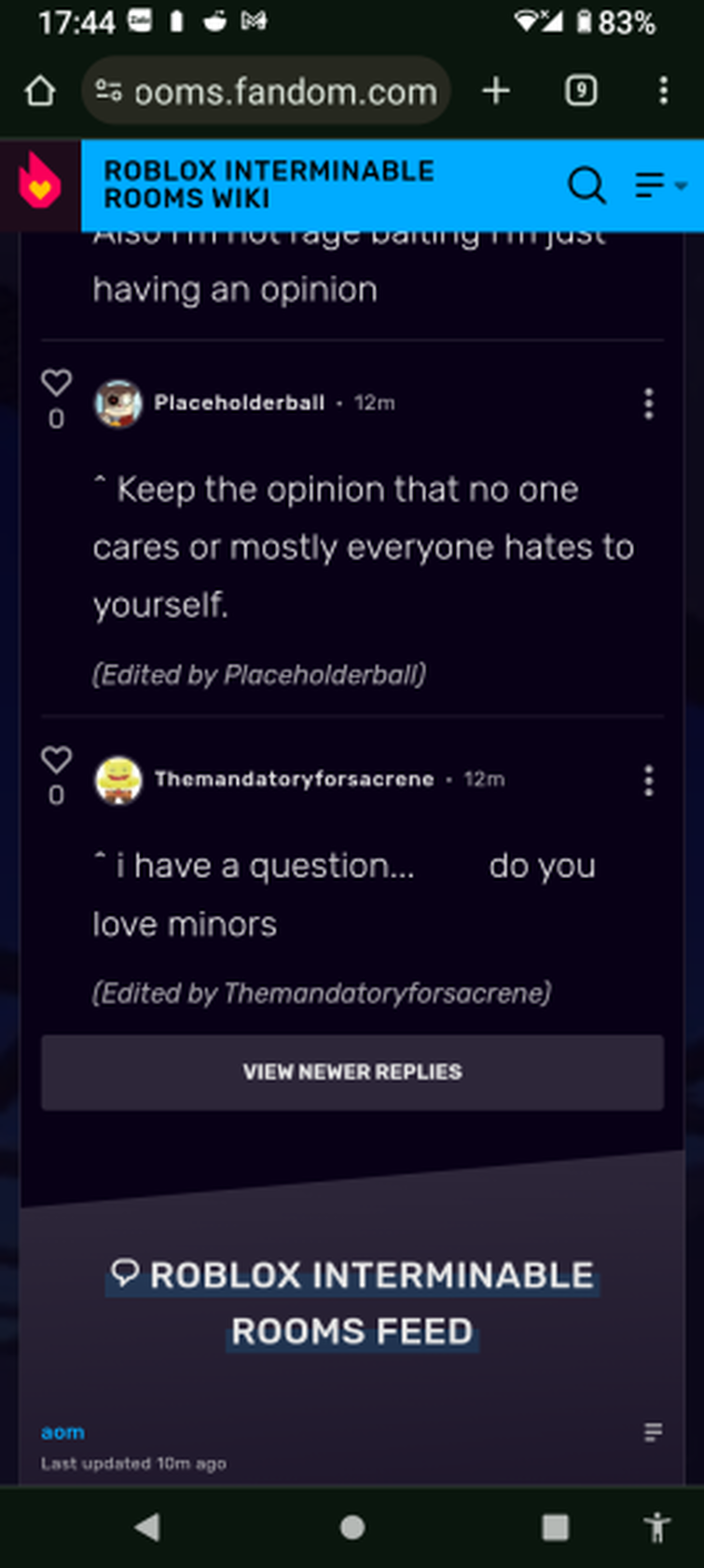The height and width of the screenshot is (1568, 704).
Task: Toggle the accessibility shortcut in navigation bar
Action: [657, 1526]
